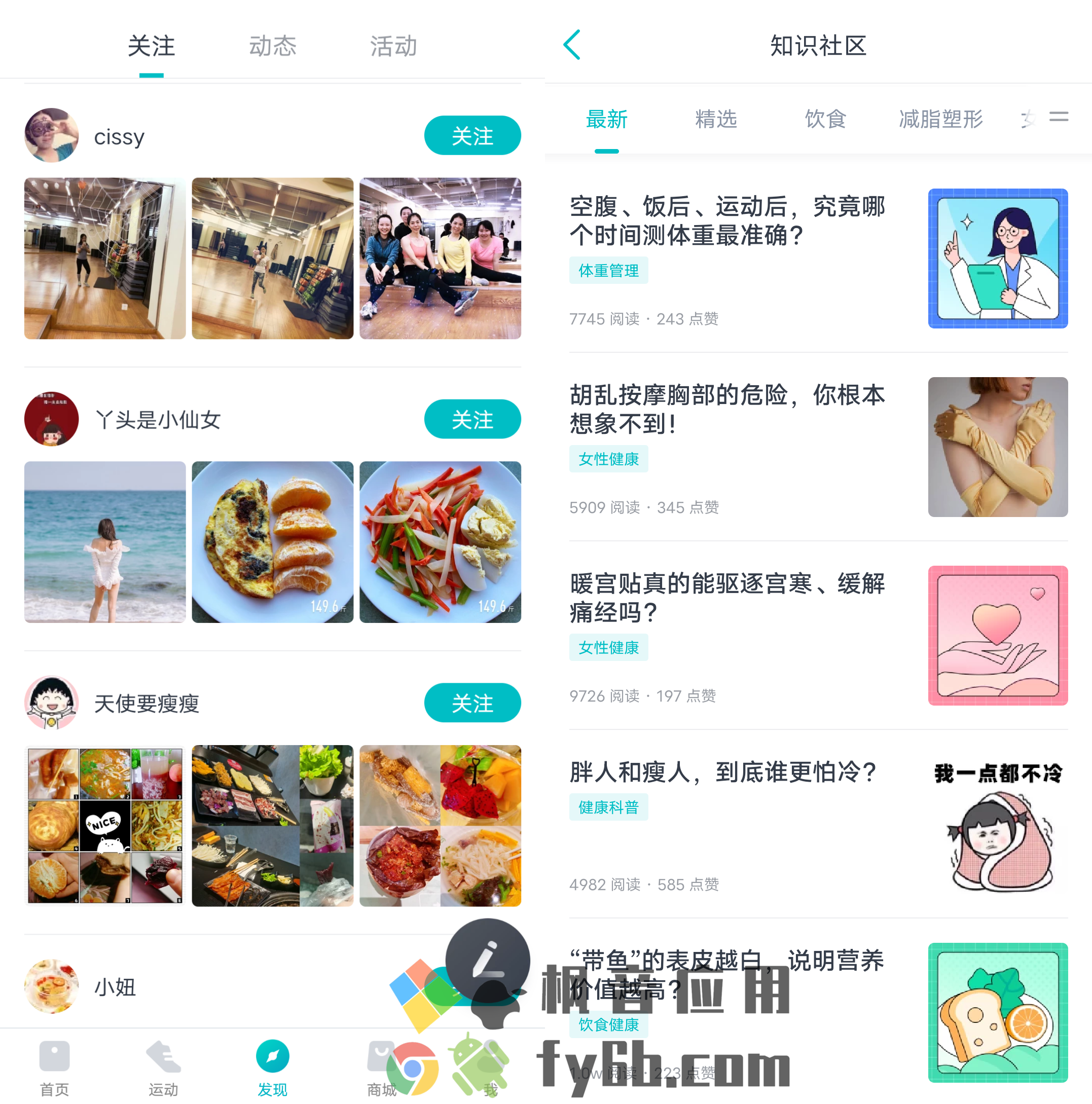Viewport: 1092px width, 1104px height.
Task: Follow user cissy
Action: (x=472, y=136)
